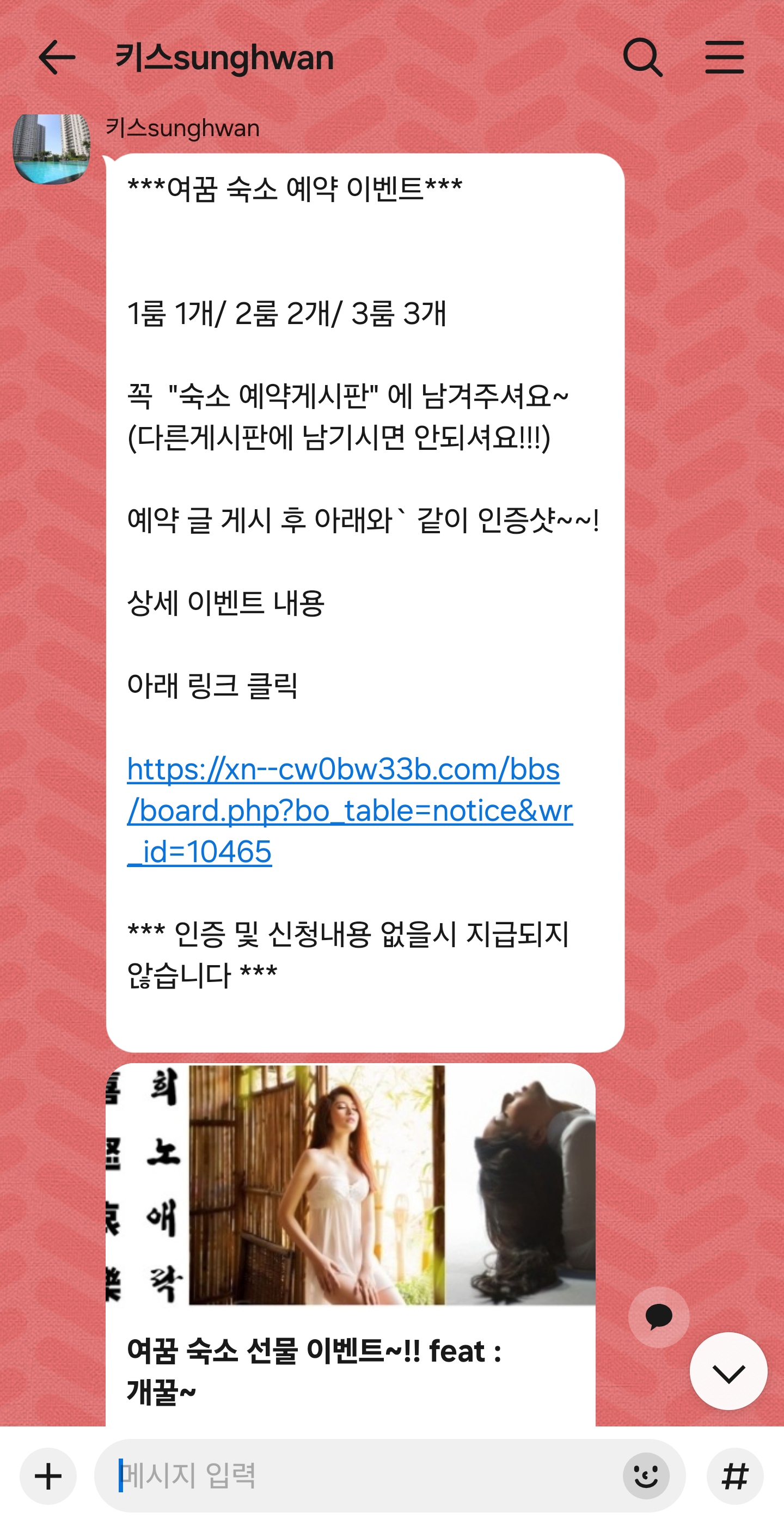Tap the speech bubble reply button
Screen dimensions: 784x1525
(x=659, y=1316)
